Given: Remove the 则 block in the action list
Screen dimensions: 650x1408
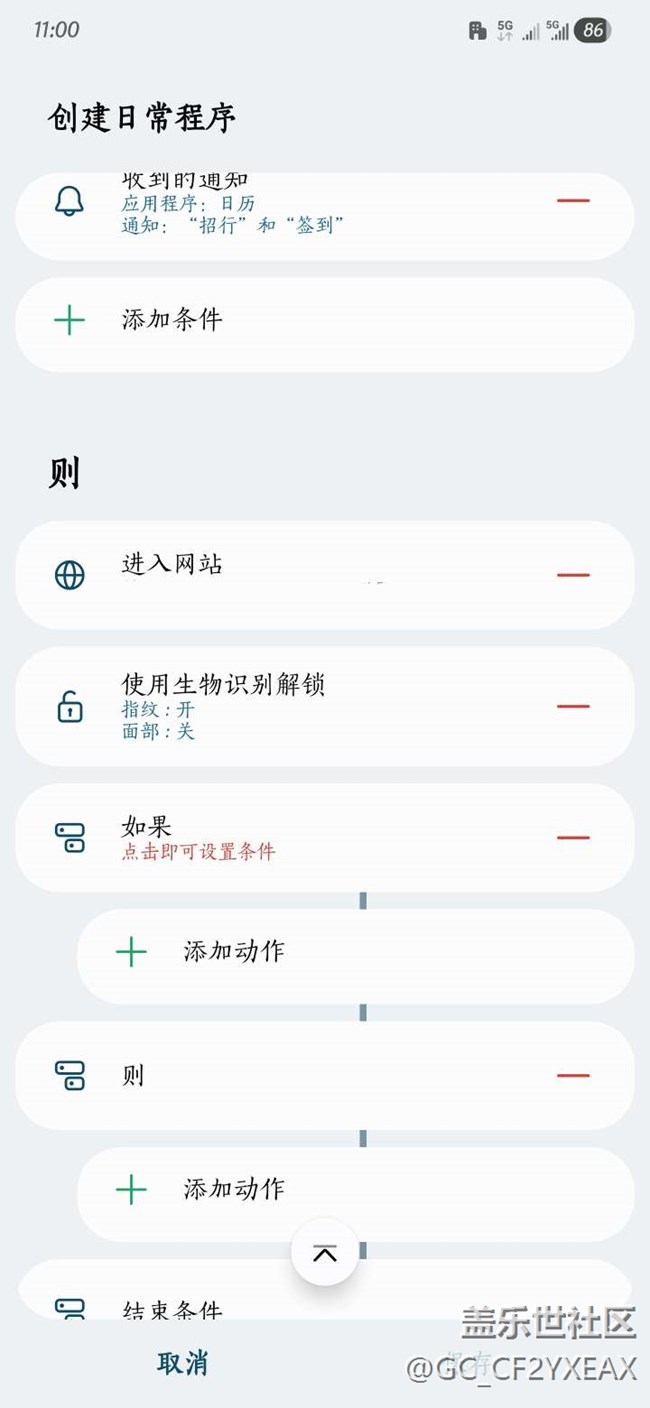Looking at the screenshot, I should pyautogui.click(x=573, y=1075).
